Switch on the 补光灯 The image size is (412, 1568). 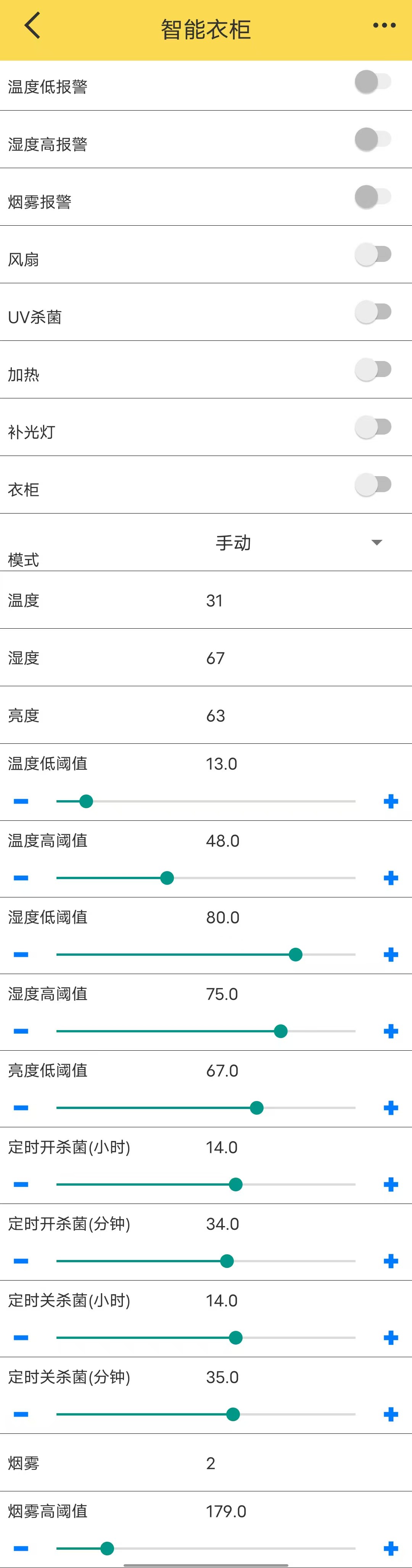[x=373, y=427]
